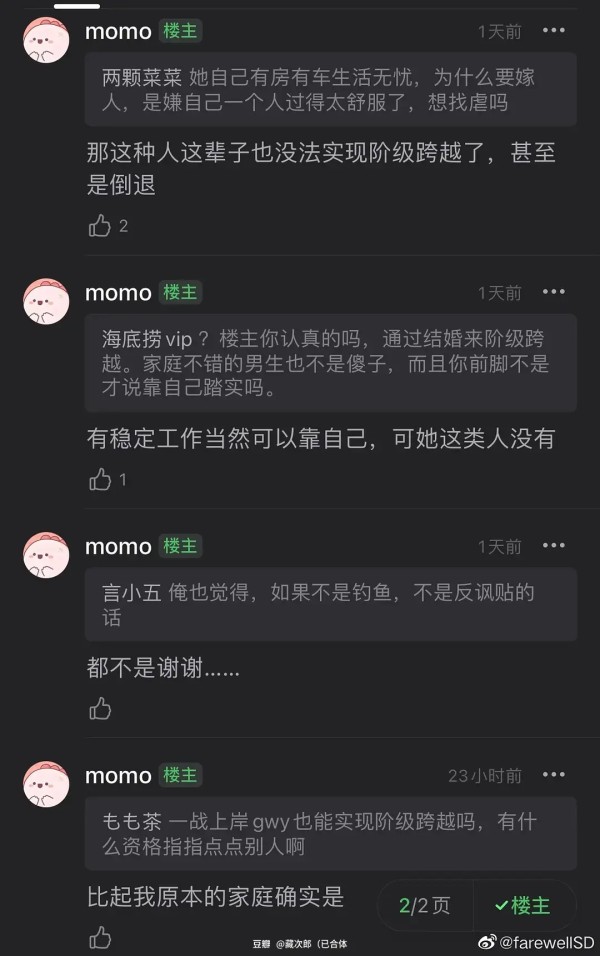Open overflow menu on the 23小时前 comment
The image size is (600, 956).
tap(554, 775)
